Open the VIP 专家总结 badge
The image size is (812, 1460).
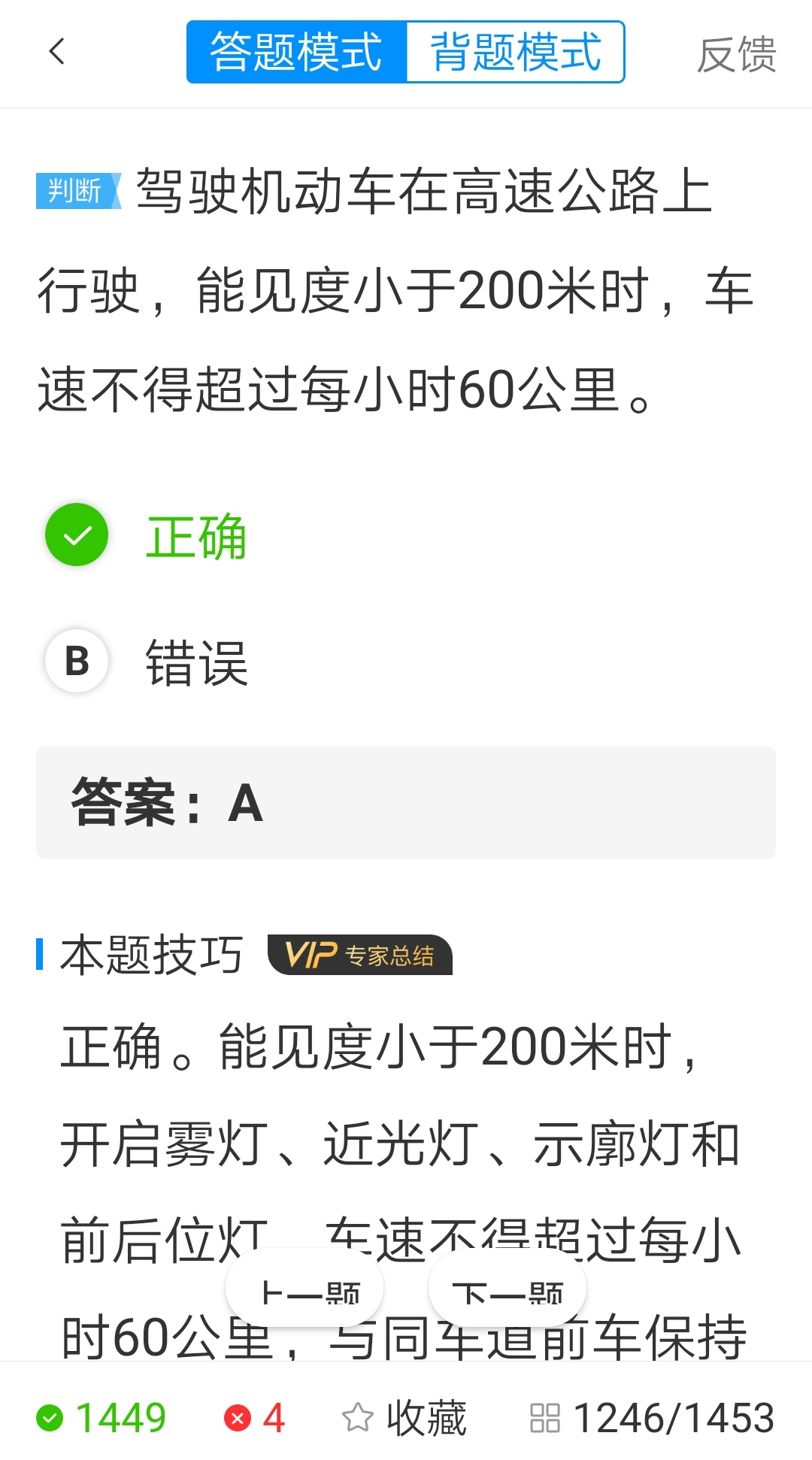pyautogui.click(x=360, y=955)
